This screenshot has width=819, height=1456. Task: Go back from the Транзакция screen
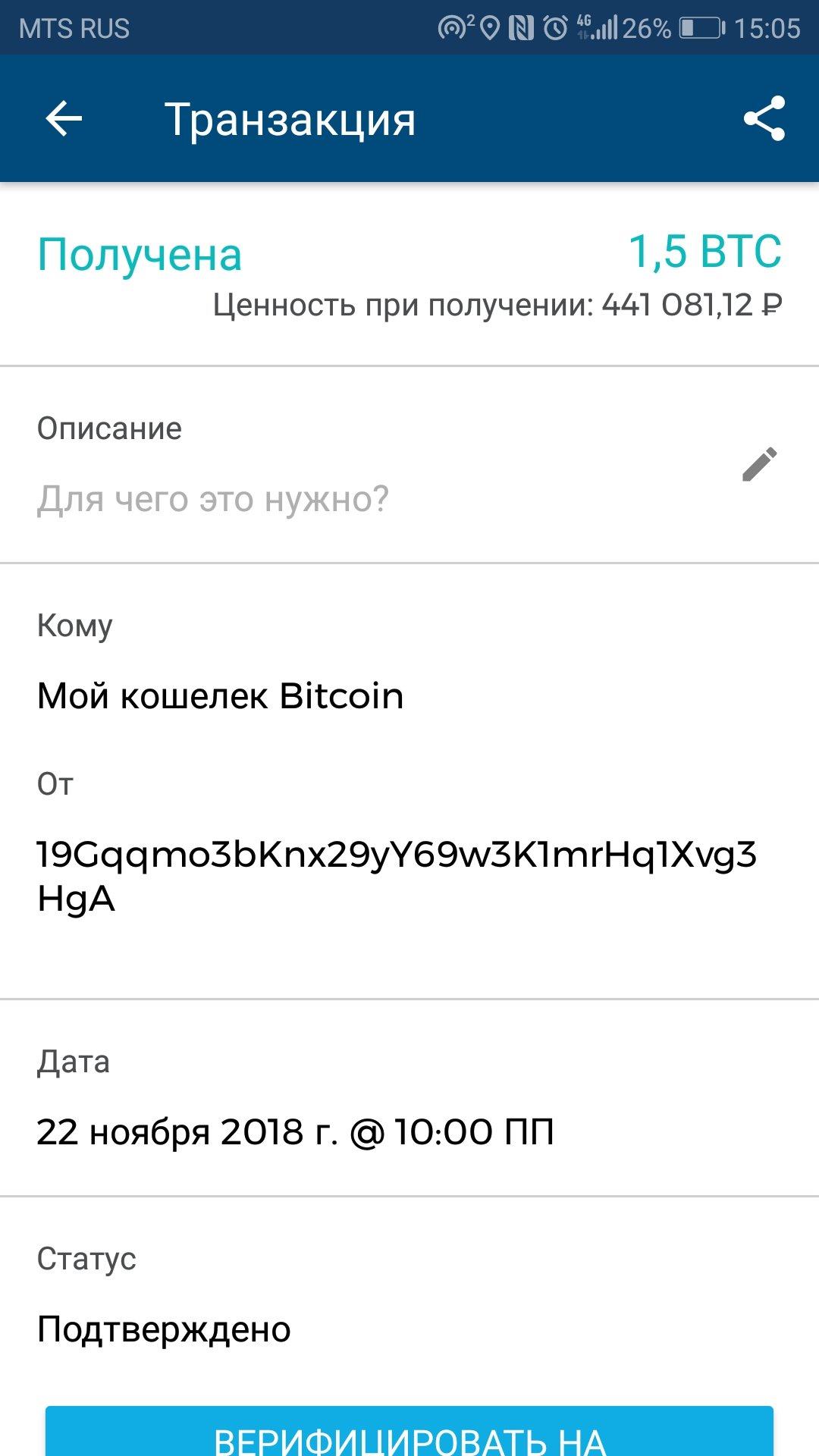click(64, 119)
